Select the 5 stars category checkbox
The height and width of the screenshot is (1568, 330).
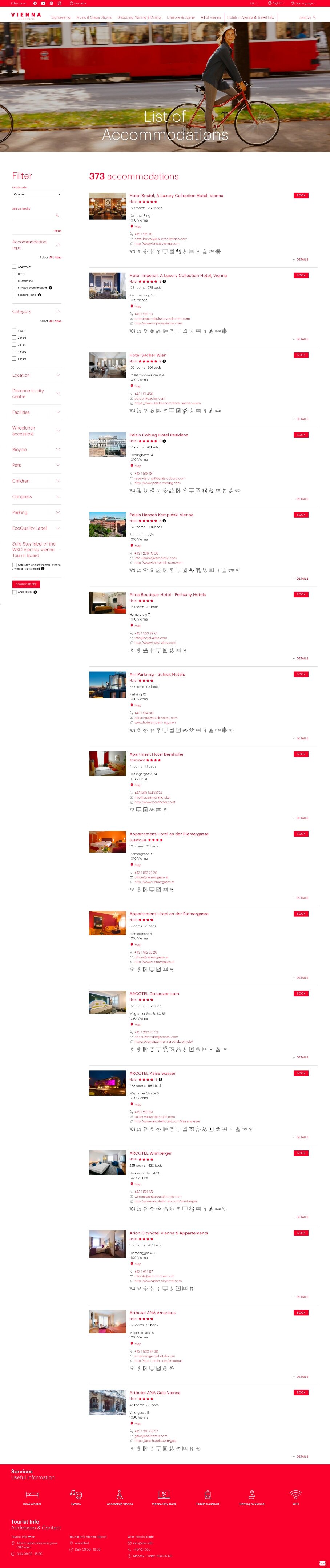tap(15, 359)
